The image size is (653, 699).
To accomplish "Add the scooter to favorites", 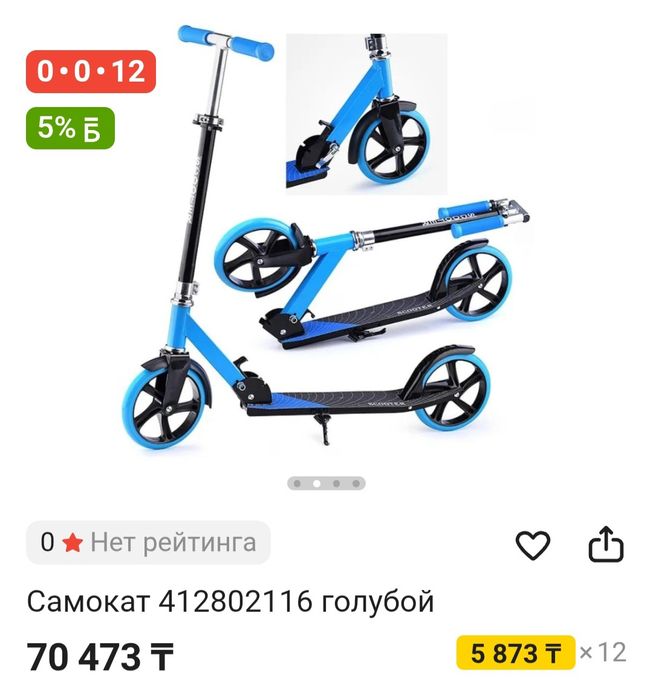I will [533, 545].
